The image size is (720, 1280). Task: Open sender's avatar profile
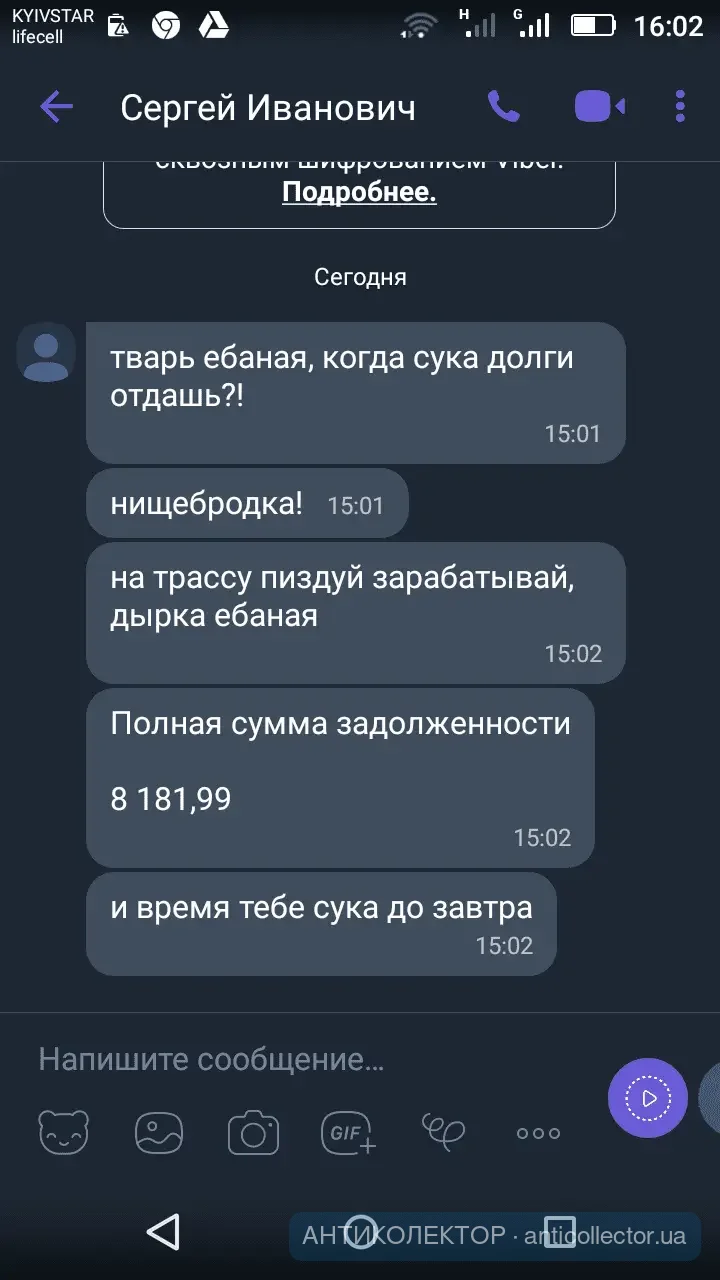coord(46,353)
